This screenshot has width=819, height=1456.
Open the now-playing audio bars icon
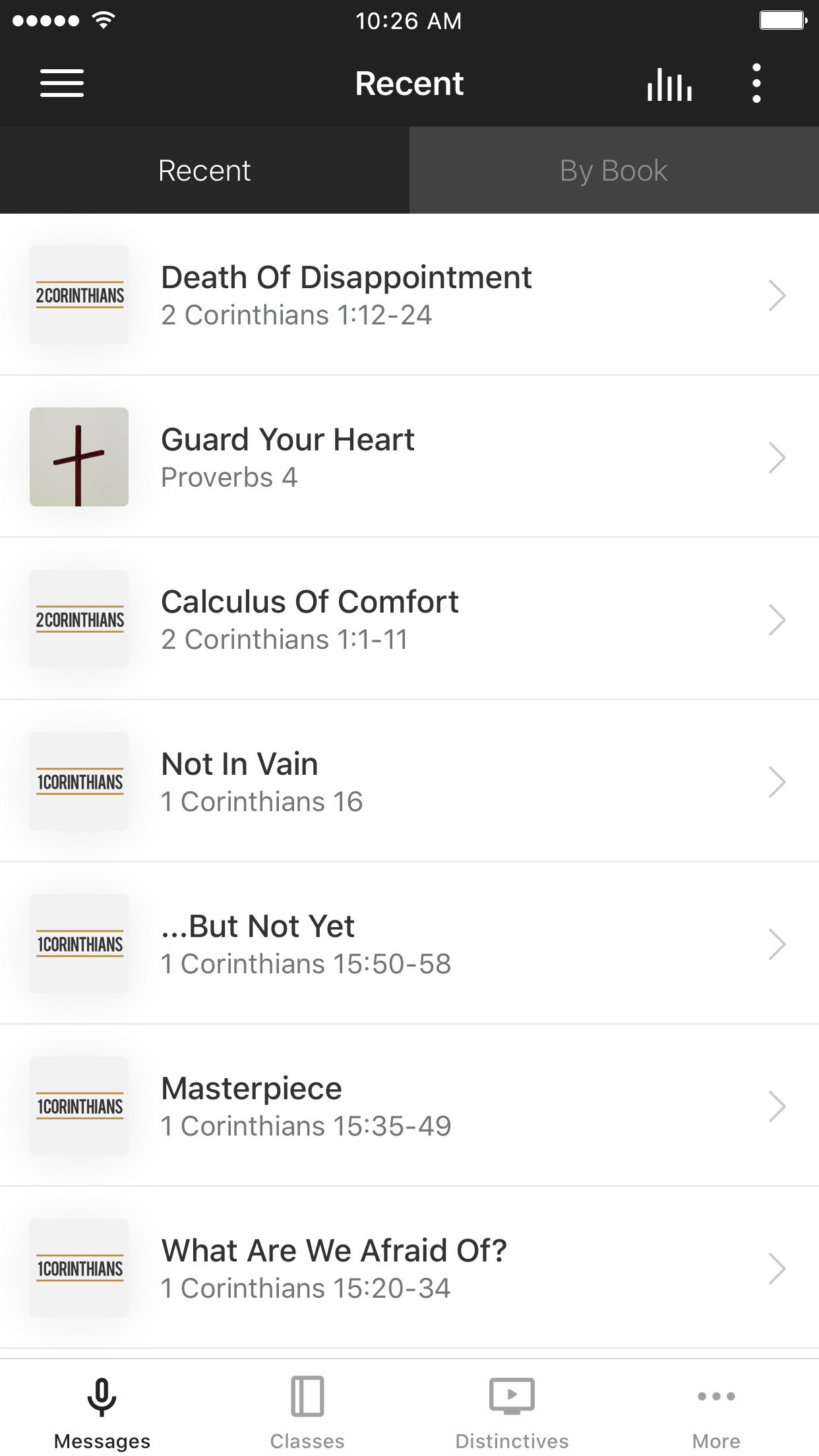coord(669,84)
